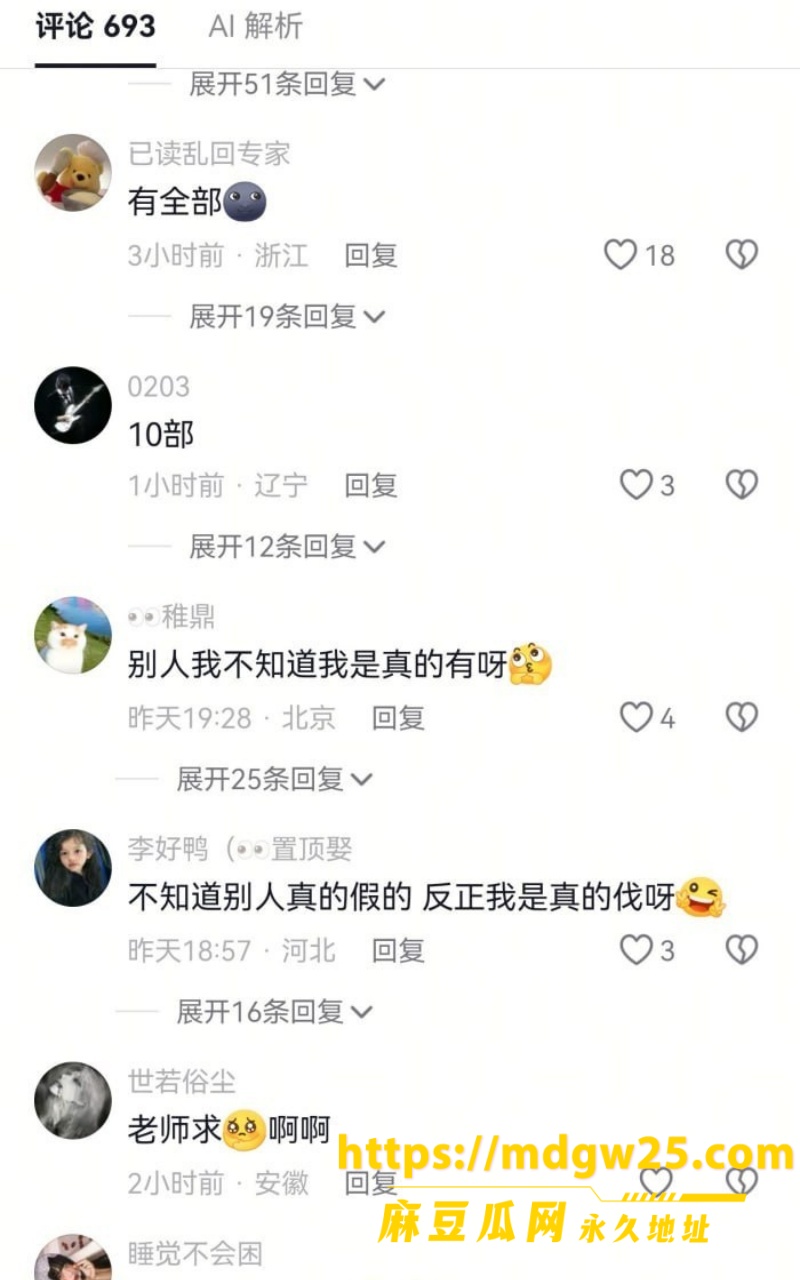This screenshot has height=1280, width=800.
Task: Expand 展开25条回复 replies
Action: 274,779
